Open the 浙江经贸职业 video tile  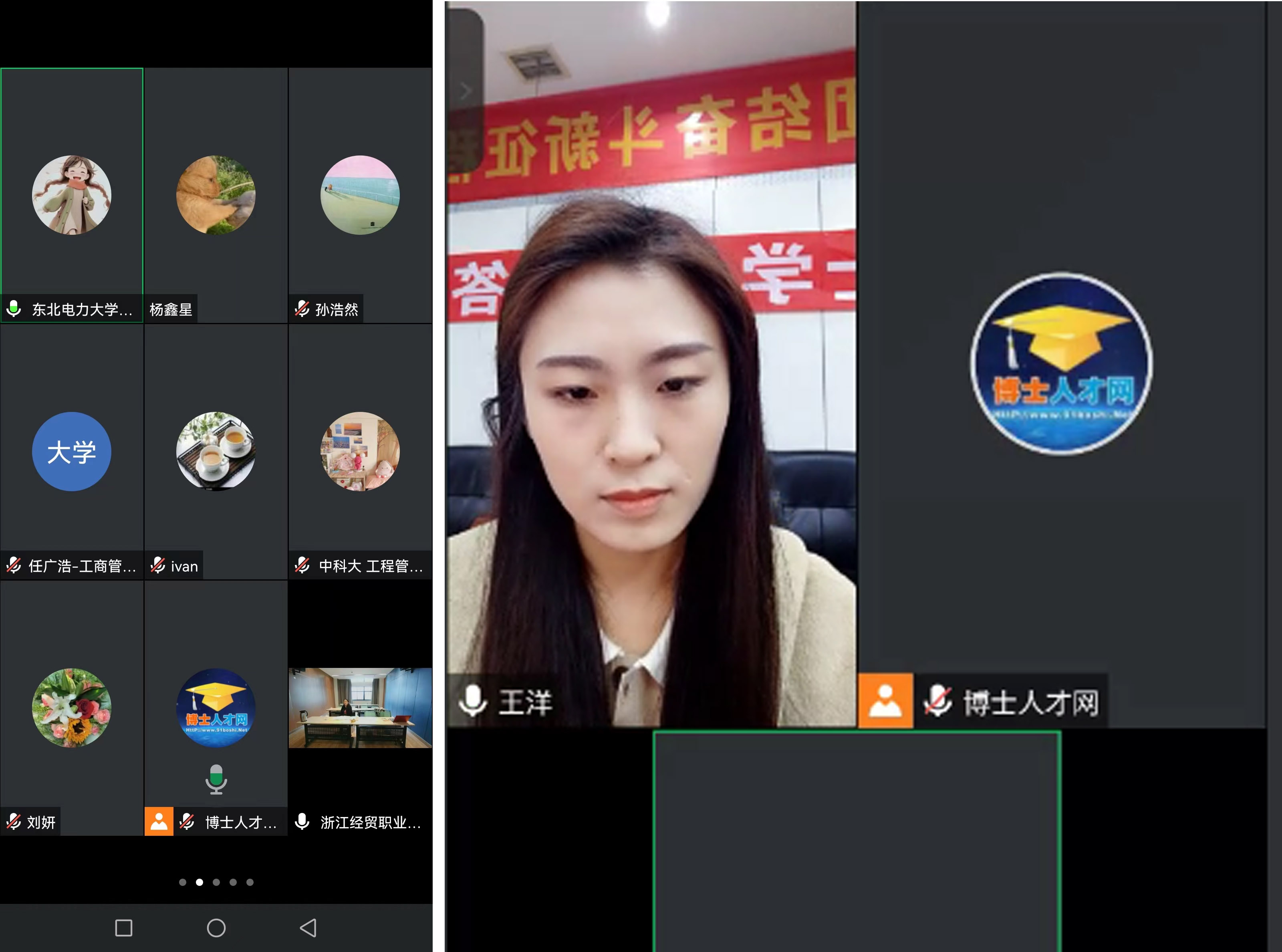coord(360,708)
